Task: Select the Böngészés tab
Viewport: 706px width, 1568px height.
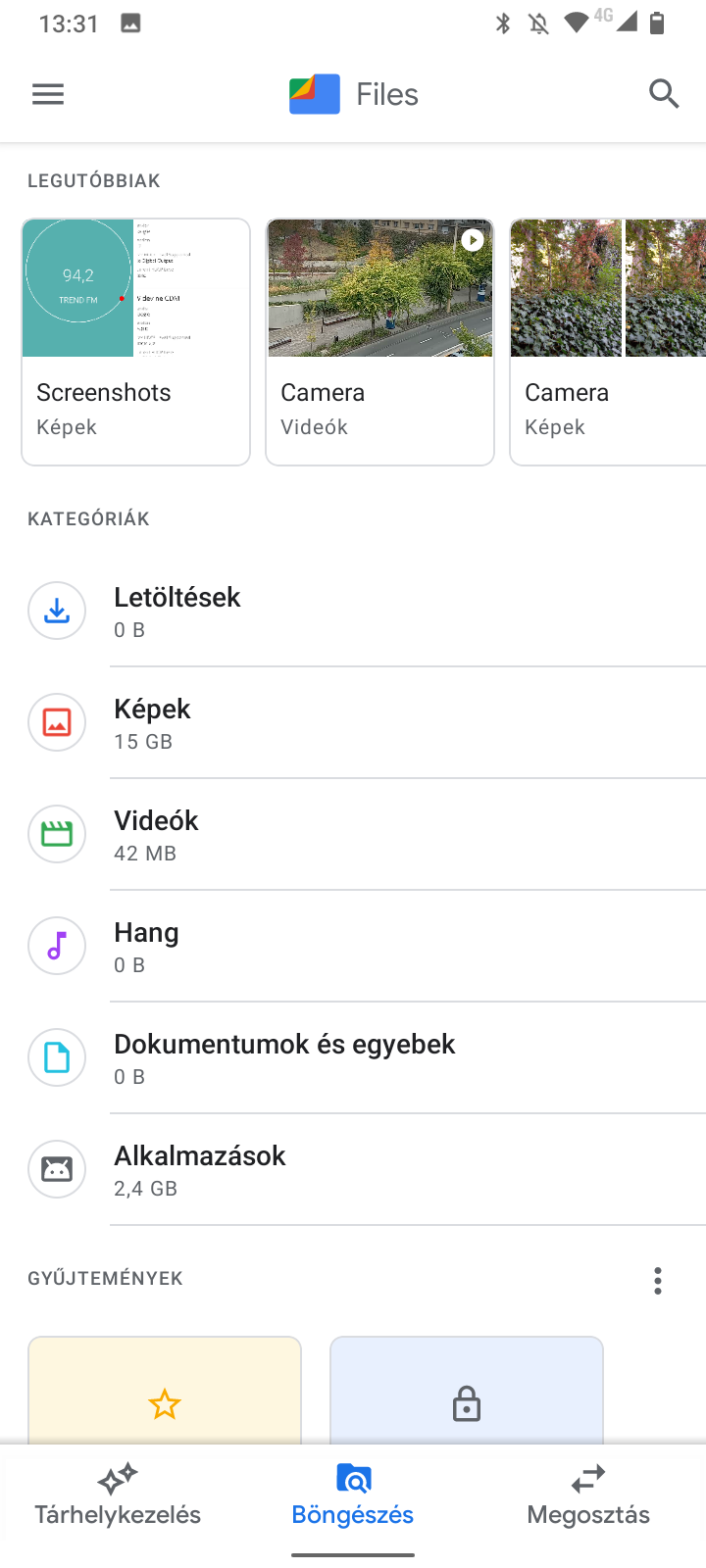Action: (x=353, y=1496)
